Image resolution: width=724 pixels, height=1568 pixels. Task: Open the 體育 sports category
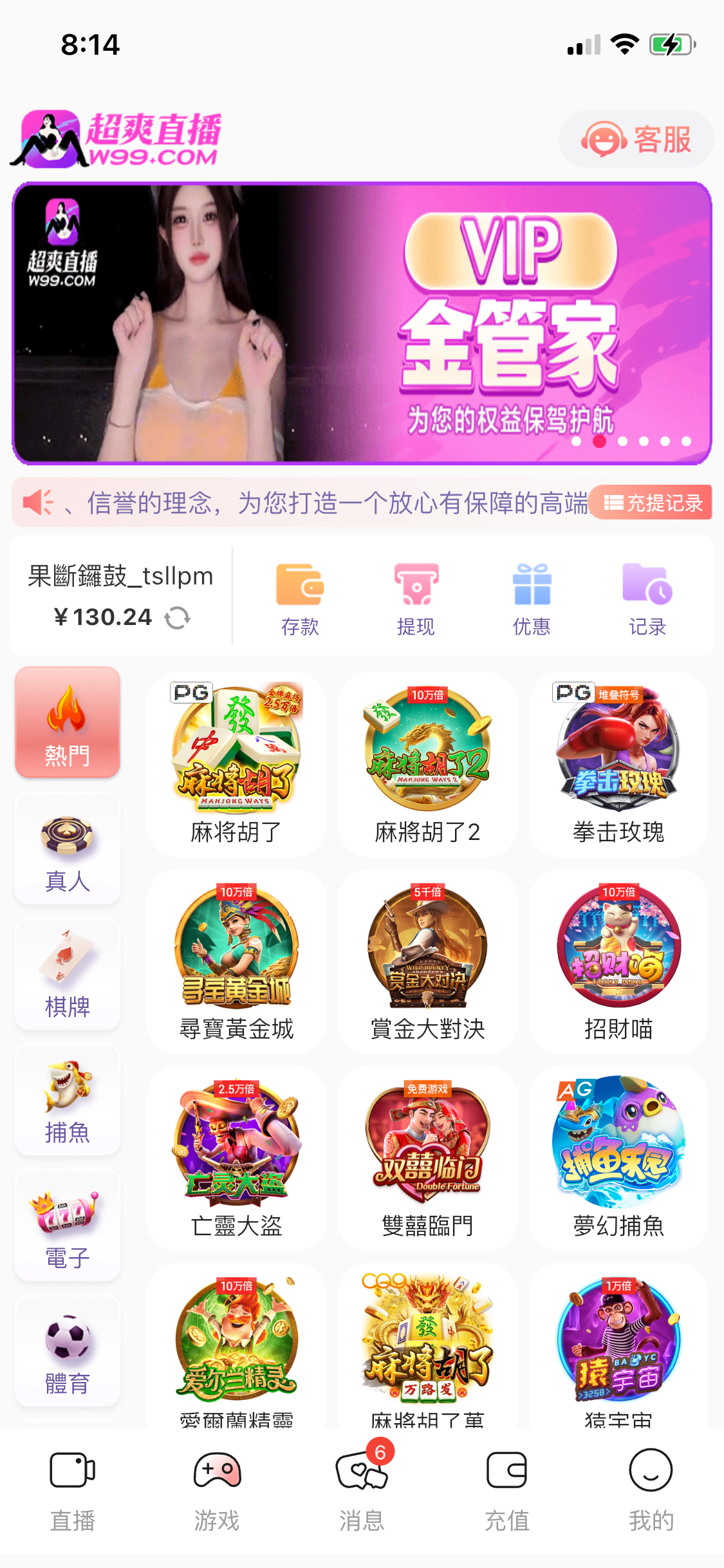[x=68, y=1350]
